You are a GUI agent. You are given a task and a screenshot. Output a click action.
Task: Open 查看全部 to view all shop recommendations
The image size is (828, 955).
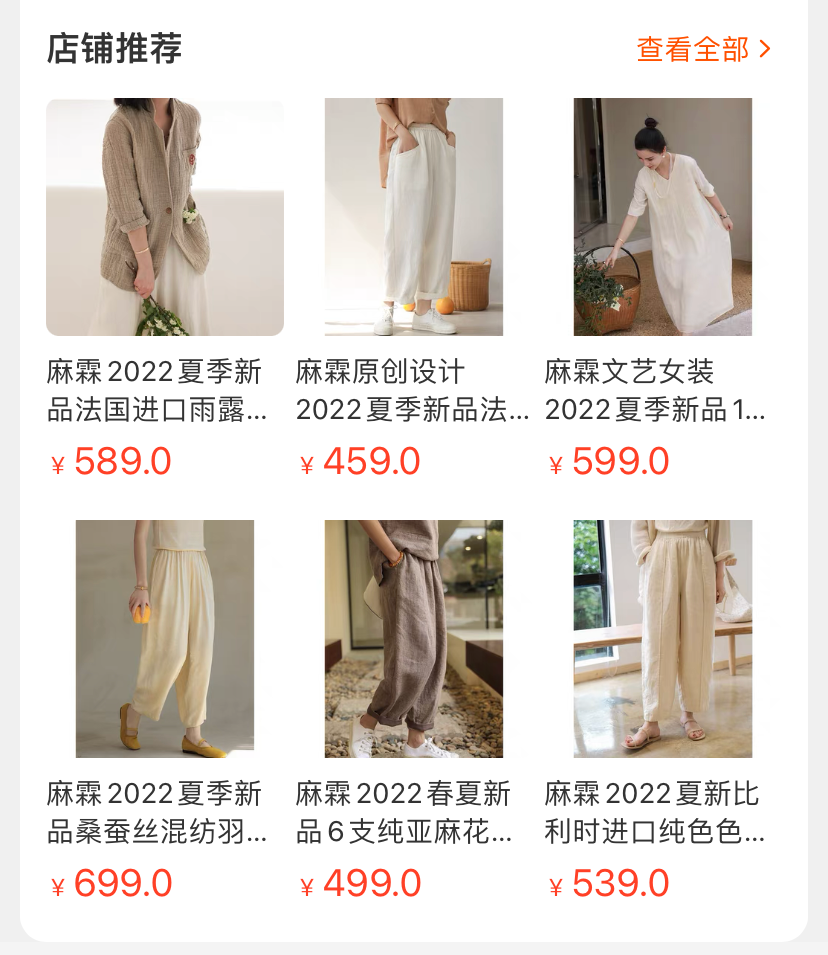click(703, 49)
